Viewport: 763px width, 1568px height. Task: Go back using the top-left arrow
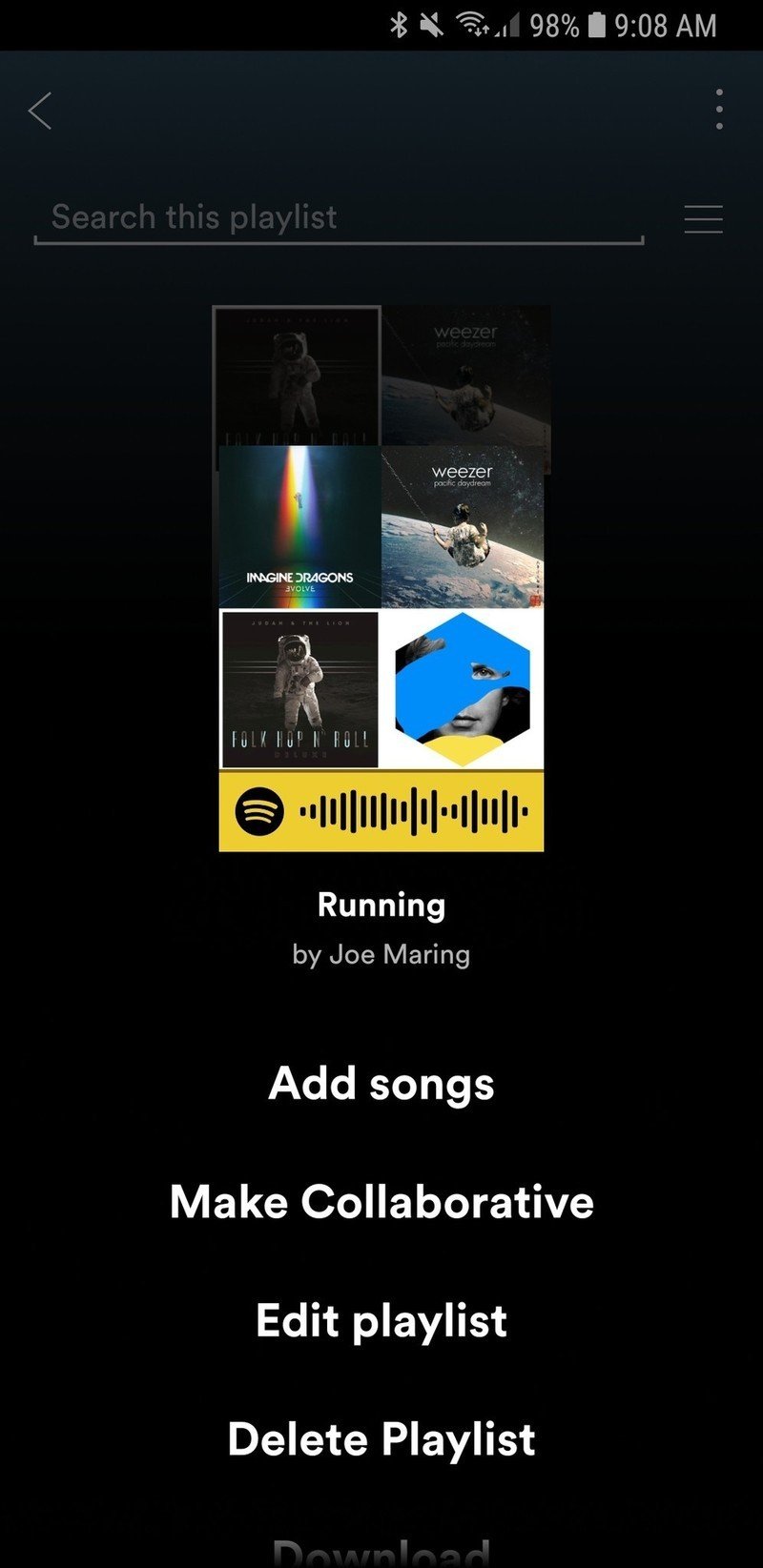(x=40, y=111)
